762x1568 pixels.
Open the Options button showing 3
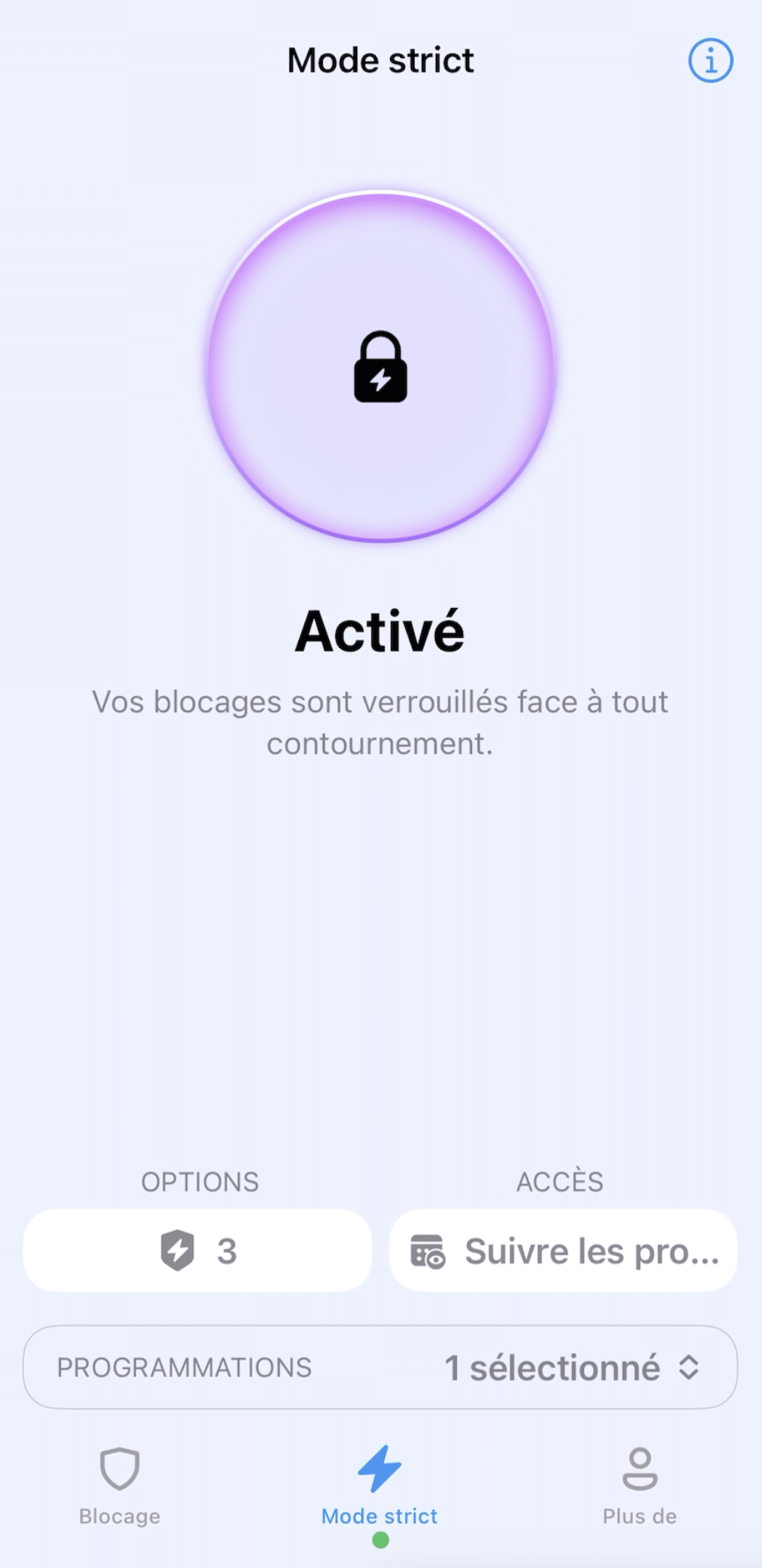click(x=198, y=1251)
